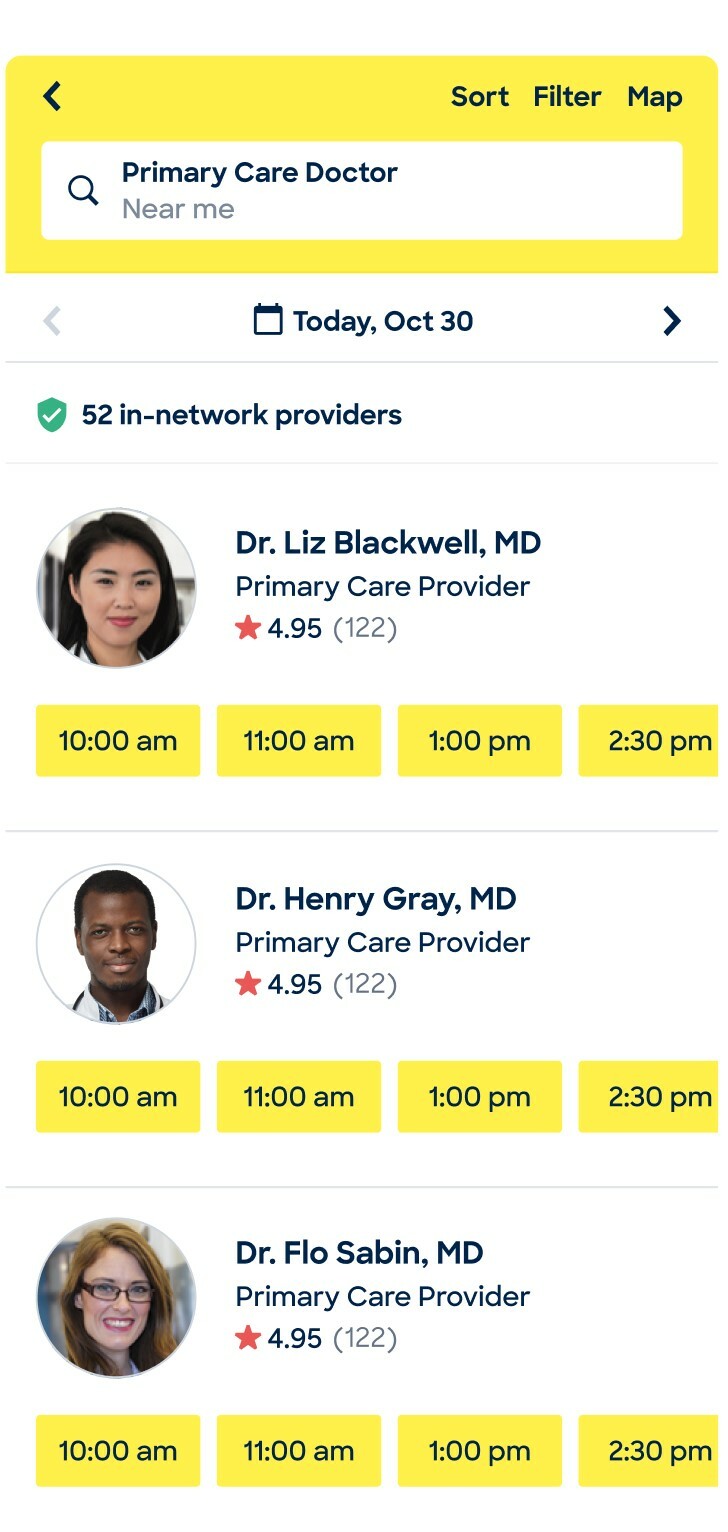Open Dr. Henry Gray's profile
Viewport: 728px width, 1532px height.
375,898
